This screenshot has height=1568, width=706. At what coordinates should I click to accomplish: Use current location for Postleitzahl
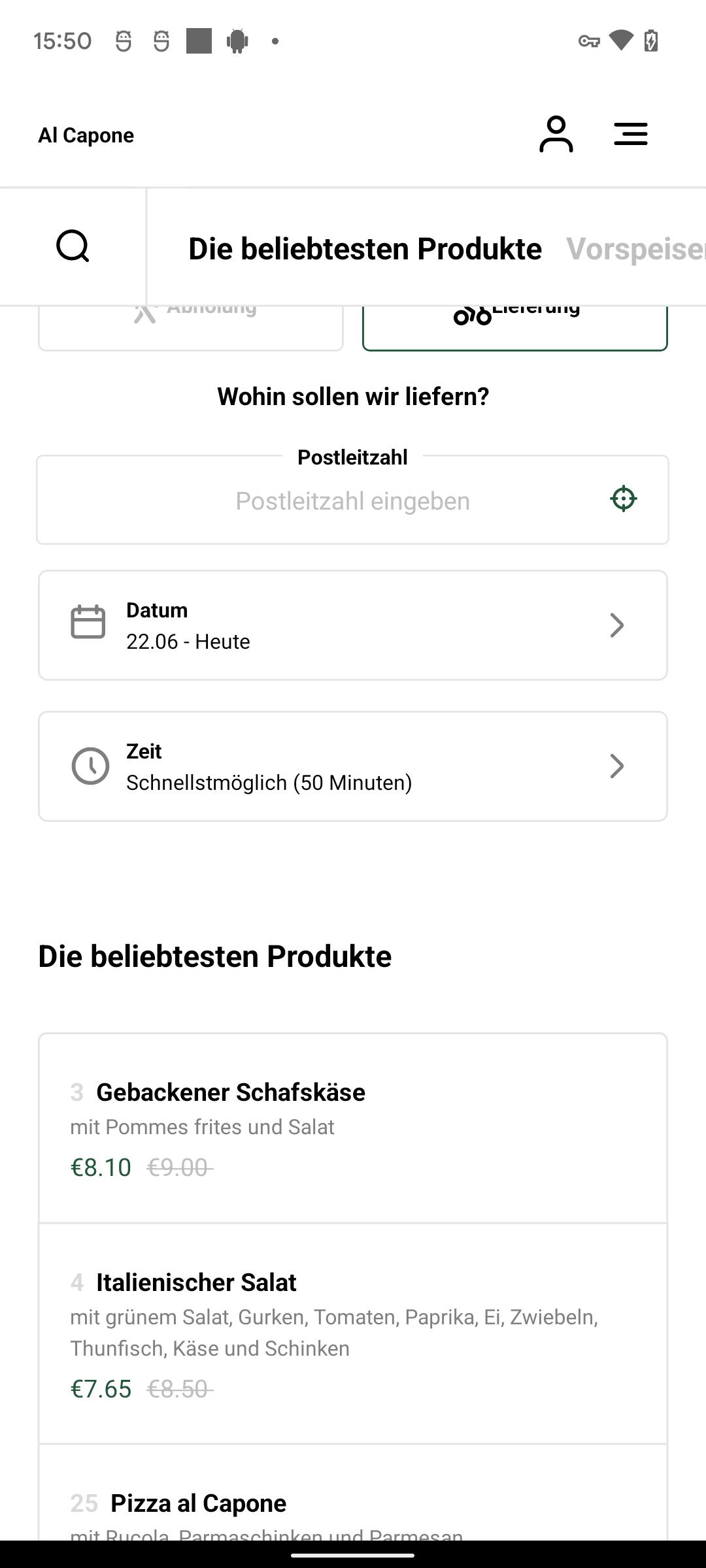coord(624,498)
